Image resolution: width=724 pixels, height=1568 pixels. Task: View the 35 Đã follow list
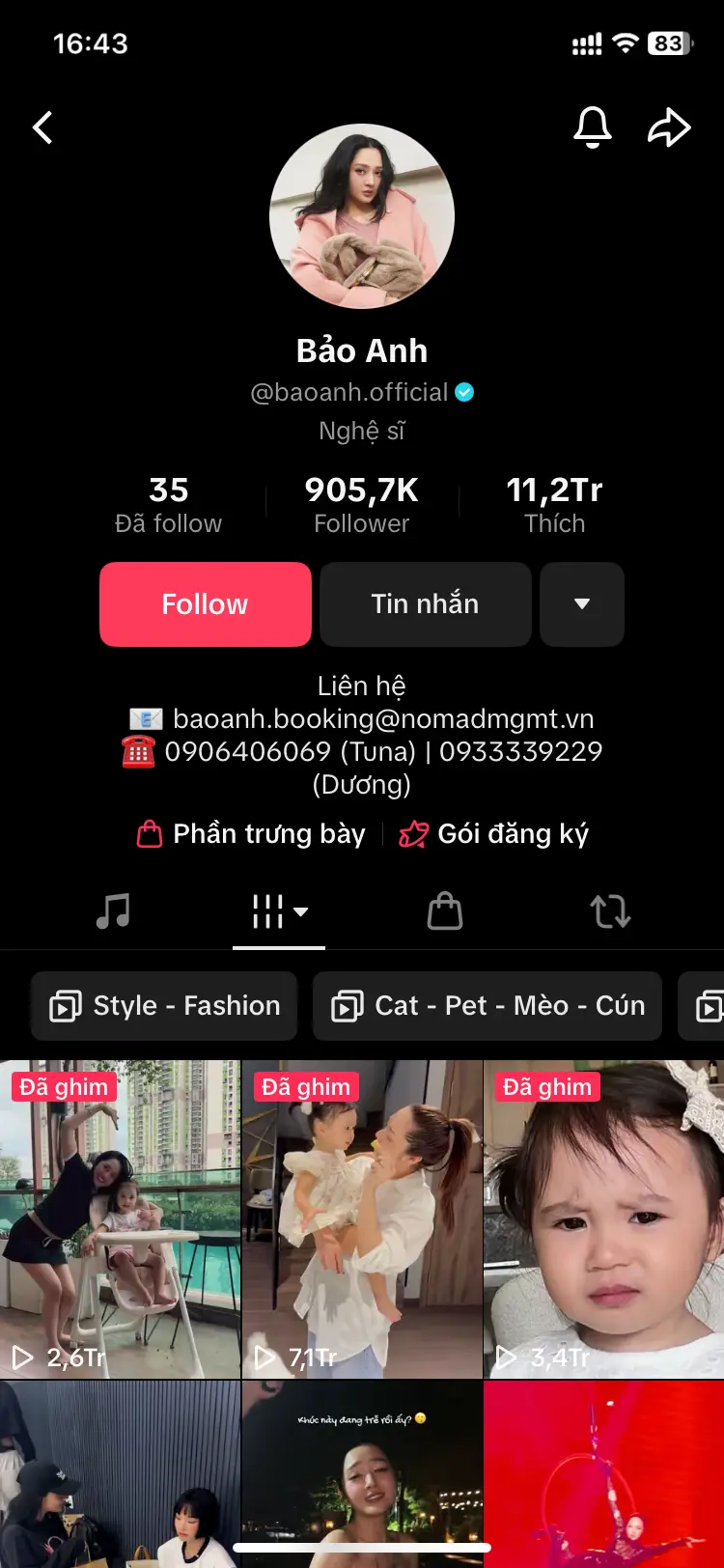click(x=169, y=505)
